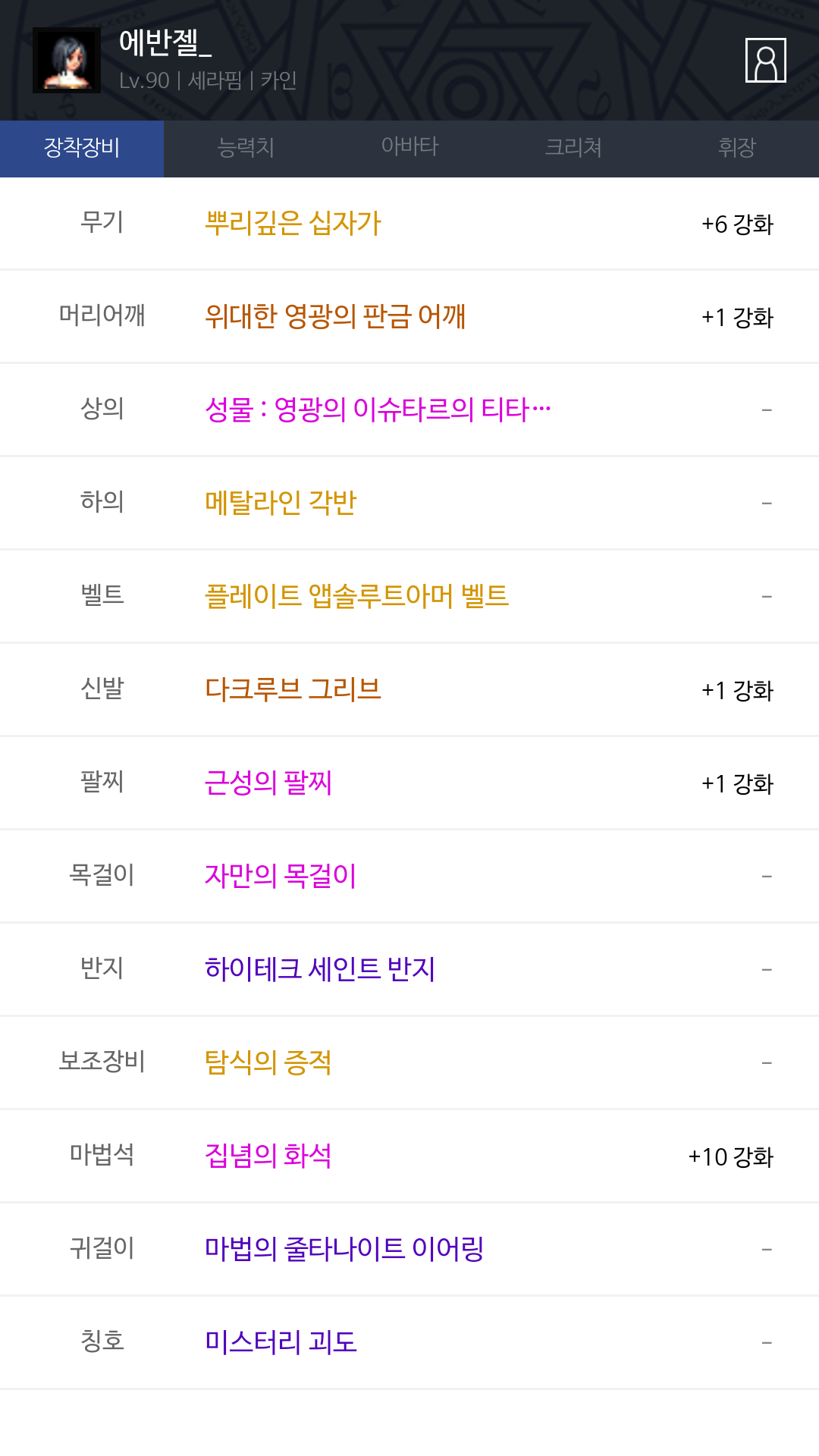The width and height of the screenshot is (819, 1456).
Task: View 하이테크 세인트 반지 ring
Action: point(320,969)
